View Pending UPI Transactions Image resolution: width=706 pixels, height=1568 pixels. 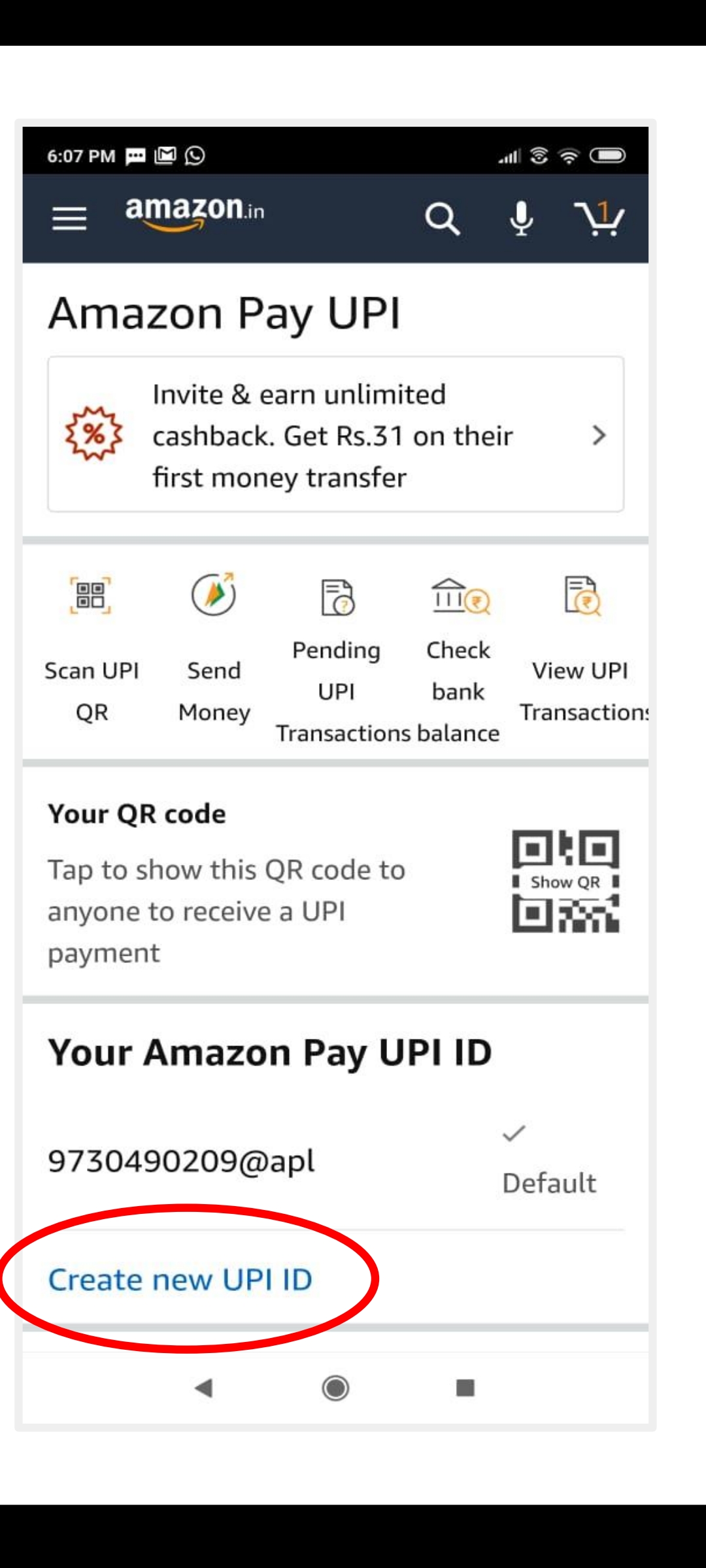click(337, 660)
